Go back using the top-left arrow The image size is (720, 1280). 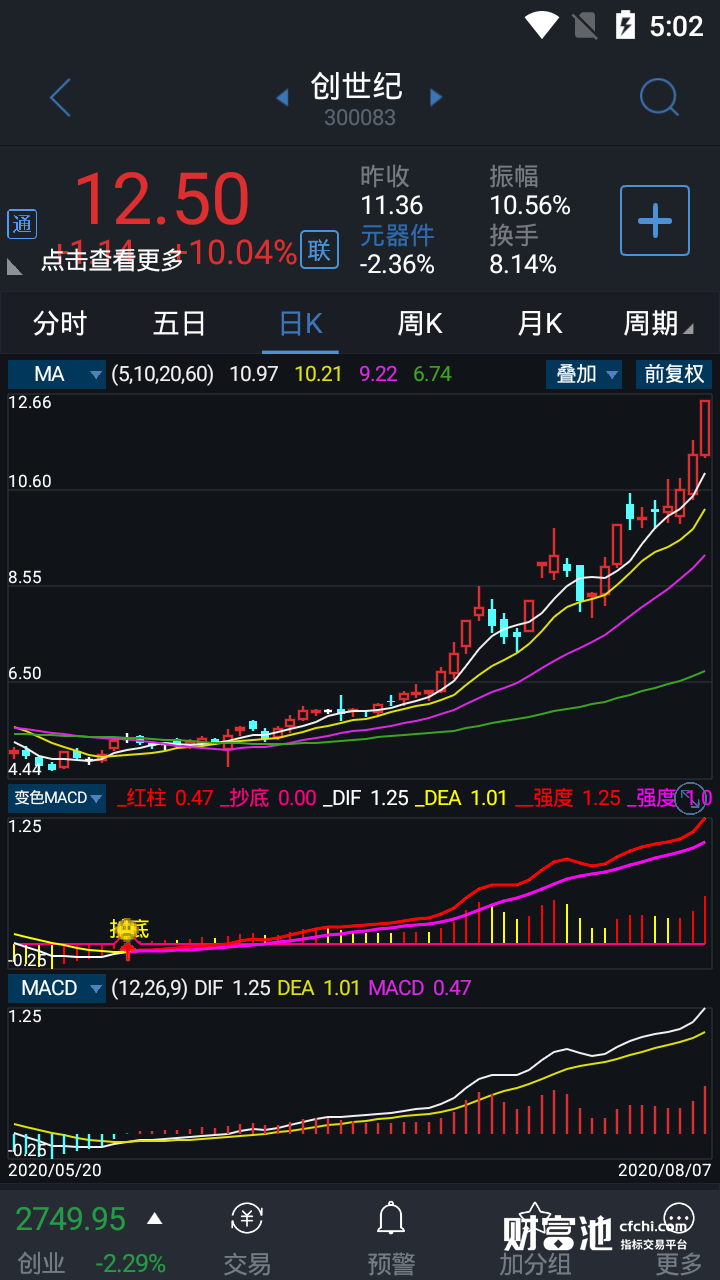60,99
